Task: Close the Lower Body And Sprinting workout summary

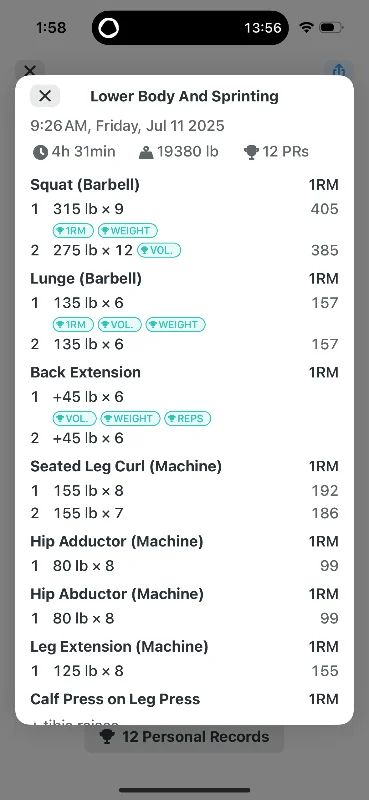Action: pyautogui.click(x=45, y=96)
